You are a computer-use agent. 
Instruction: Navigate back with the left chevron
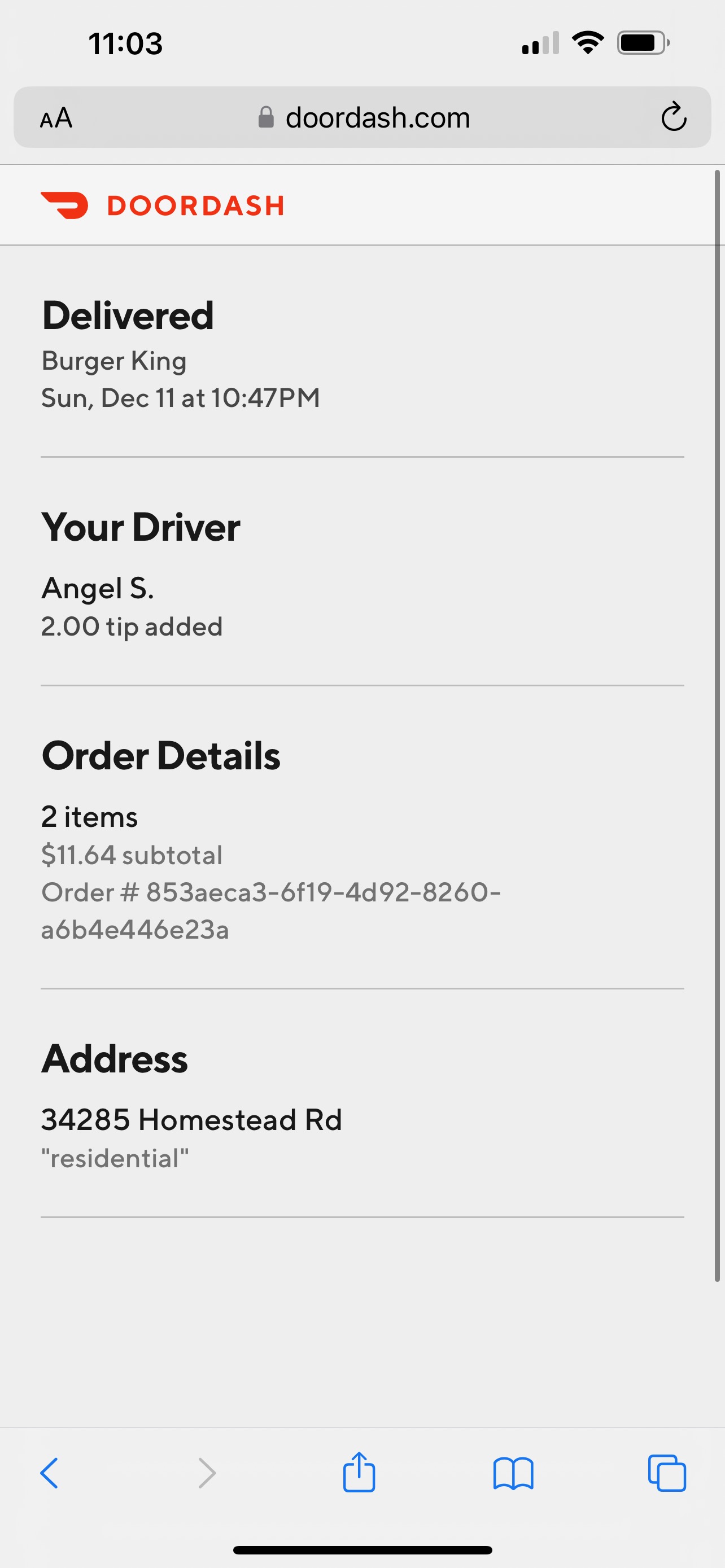[x=50, y=1473]
